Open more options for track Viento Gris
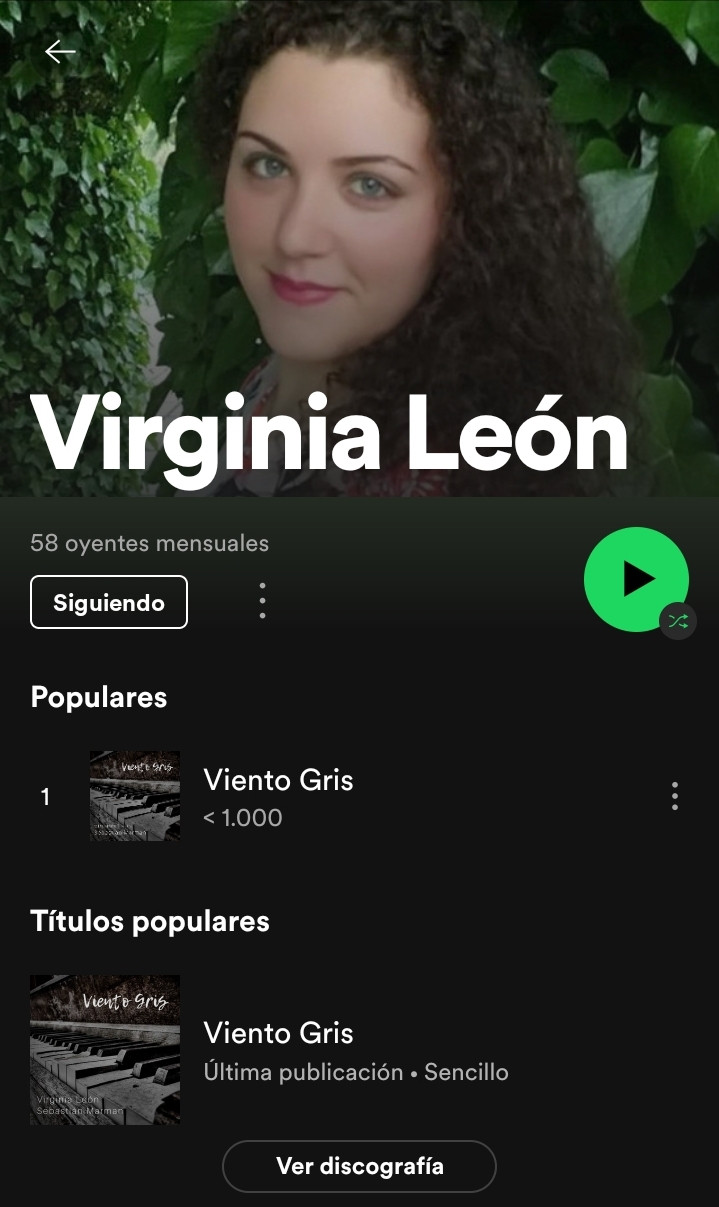 675,796
